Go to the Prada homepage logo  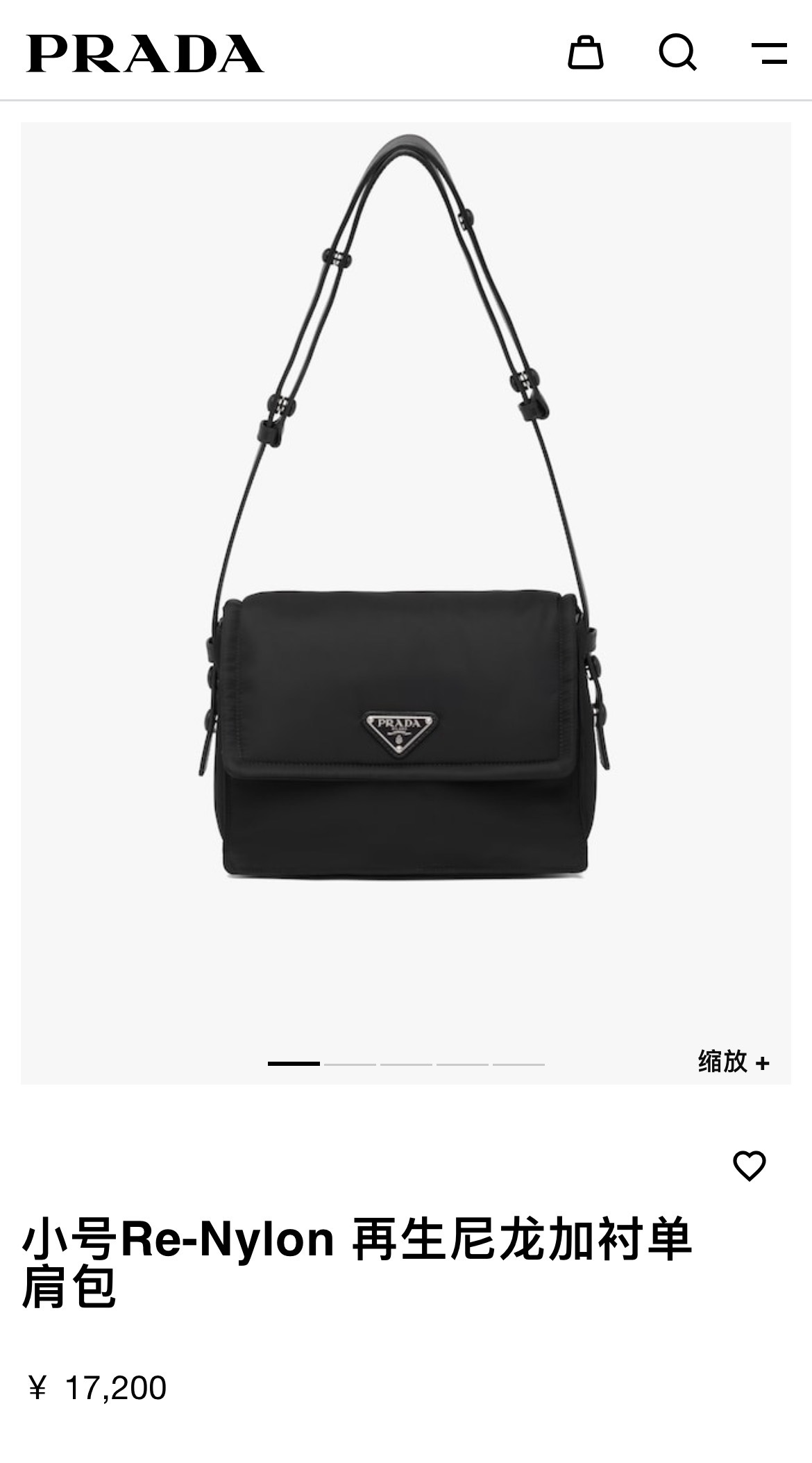coord(145,53)
